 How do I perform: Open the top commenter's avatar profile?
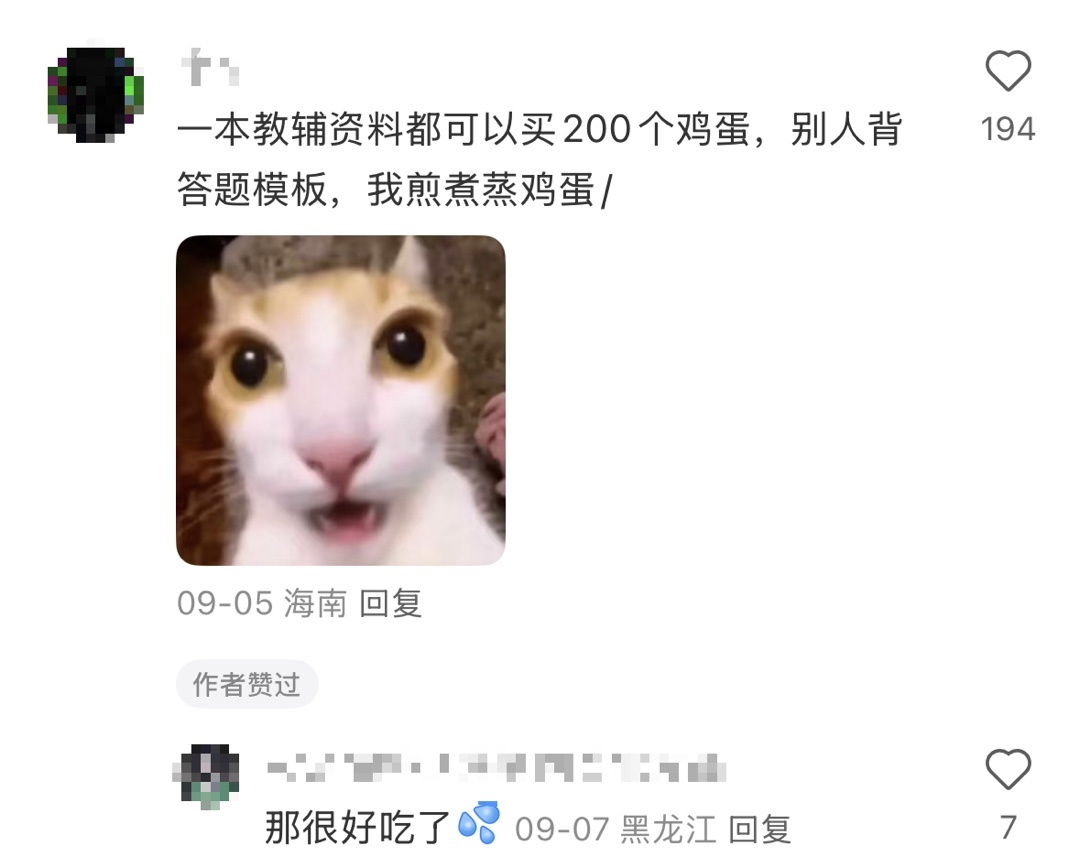pos(96,95)
